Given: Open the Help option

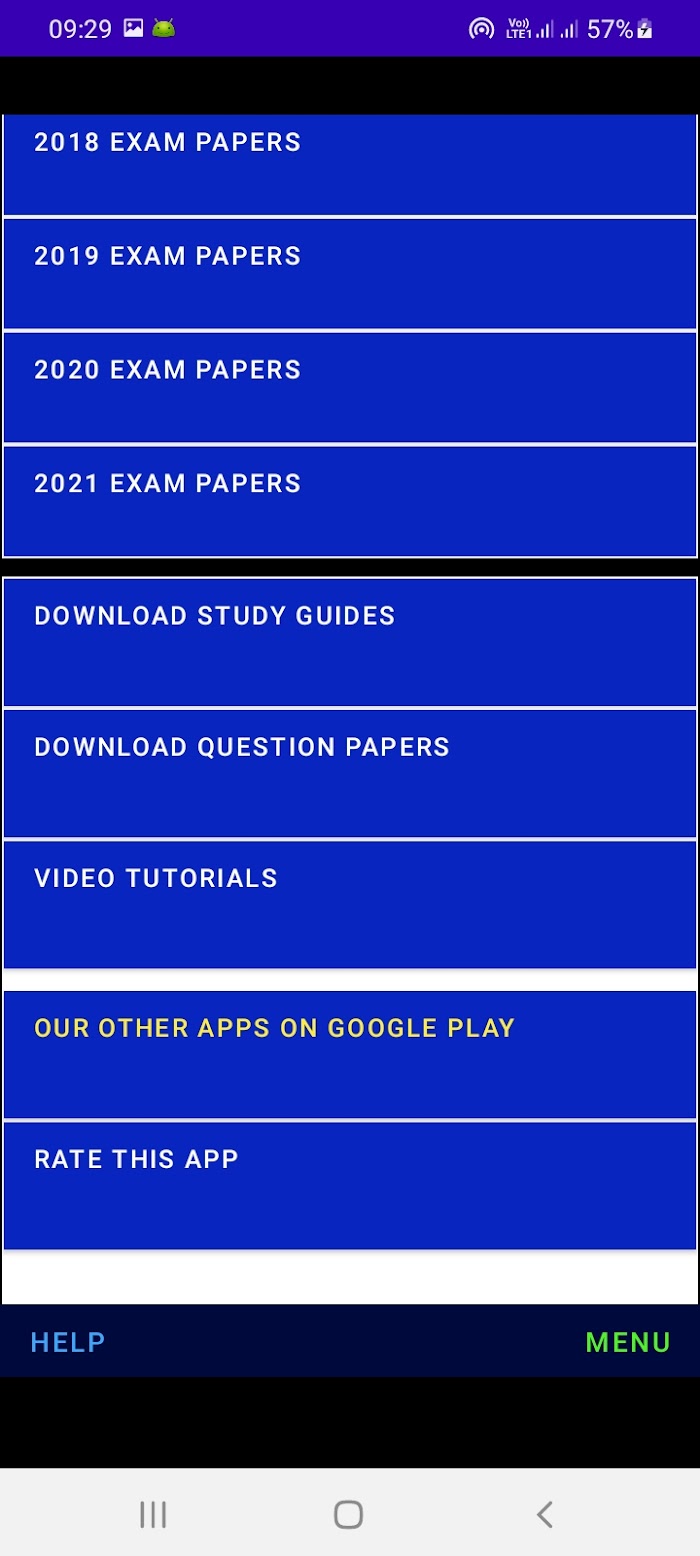Looking at the screenshot, I should coord(68,1342).
